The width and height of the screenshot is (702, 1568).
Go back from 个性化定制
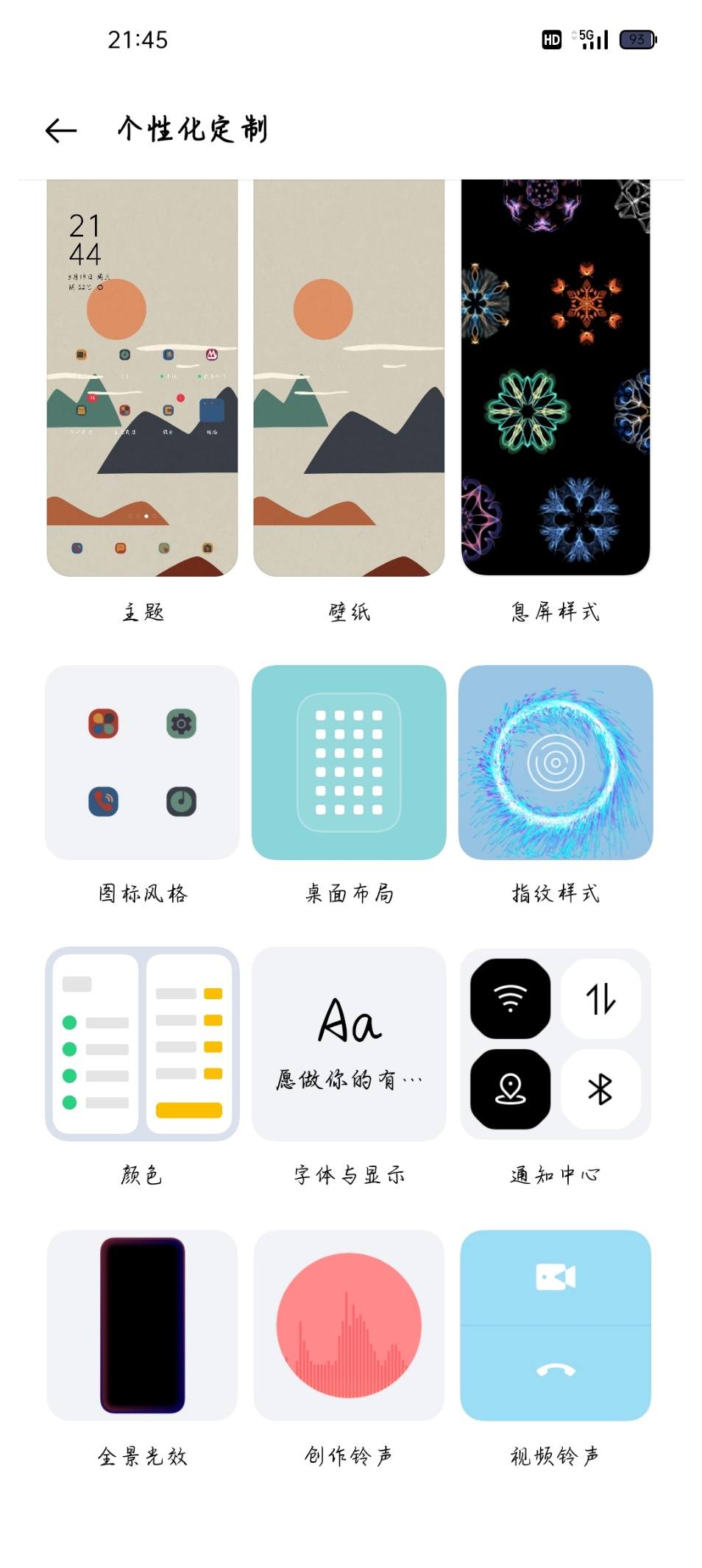pos(61,131)
